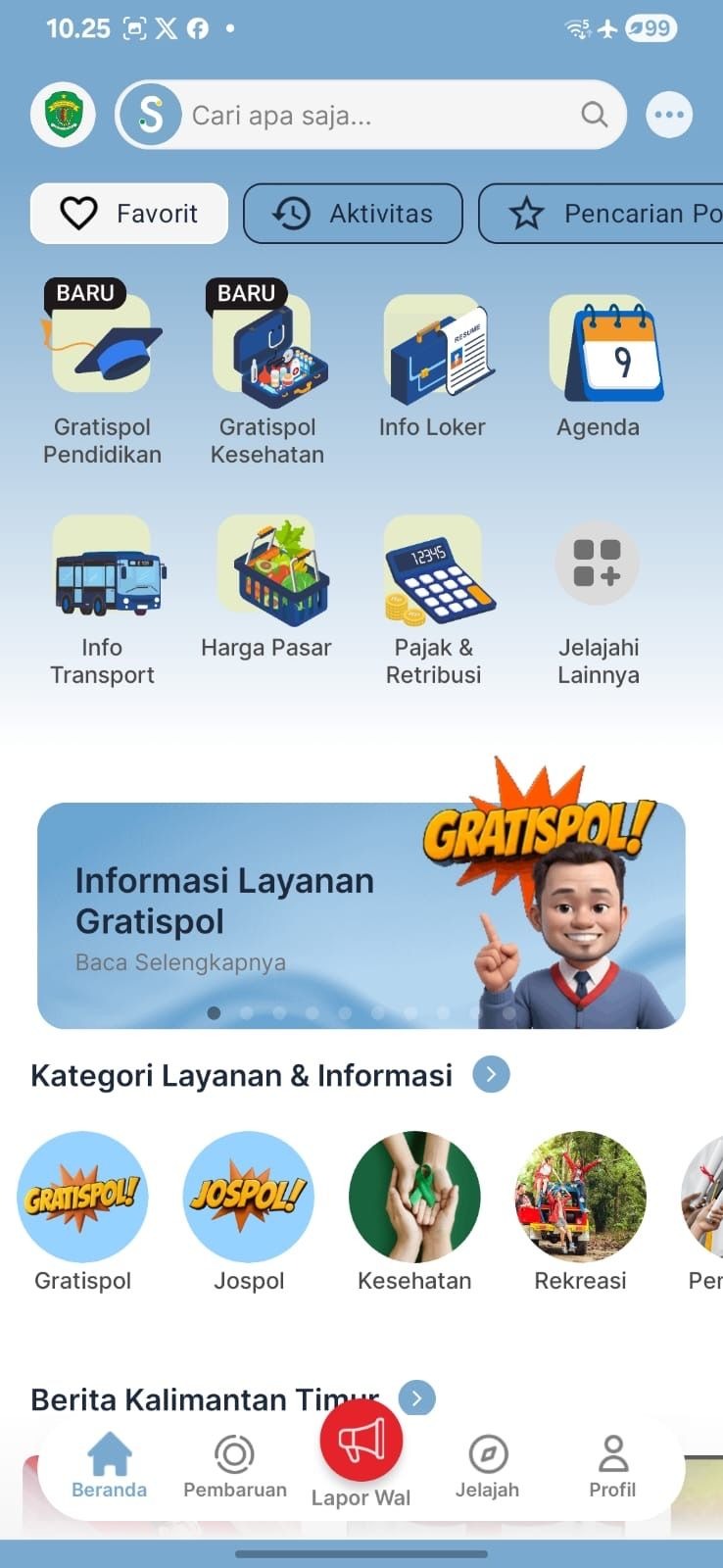
Task: Open Info Transport
Action: coord(102,598)
